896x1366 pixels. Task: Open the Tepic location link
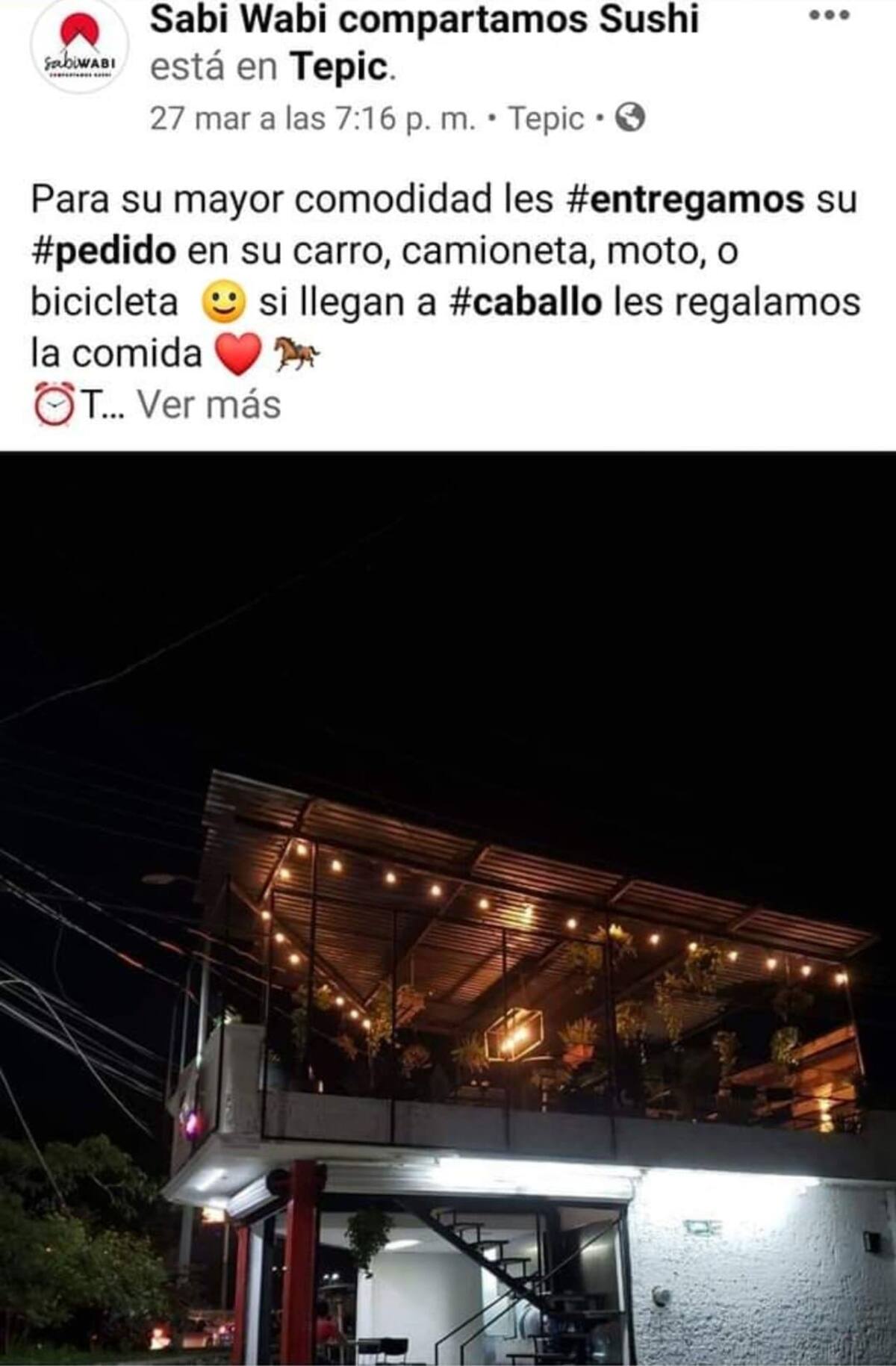coord(340,68)
